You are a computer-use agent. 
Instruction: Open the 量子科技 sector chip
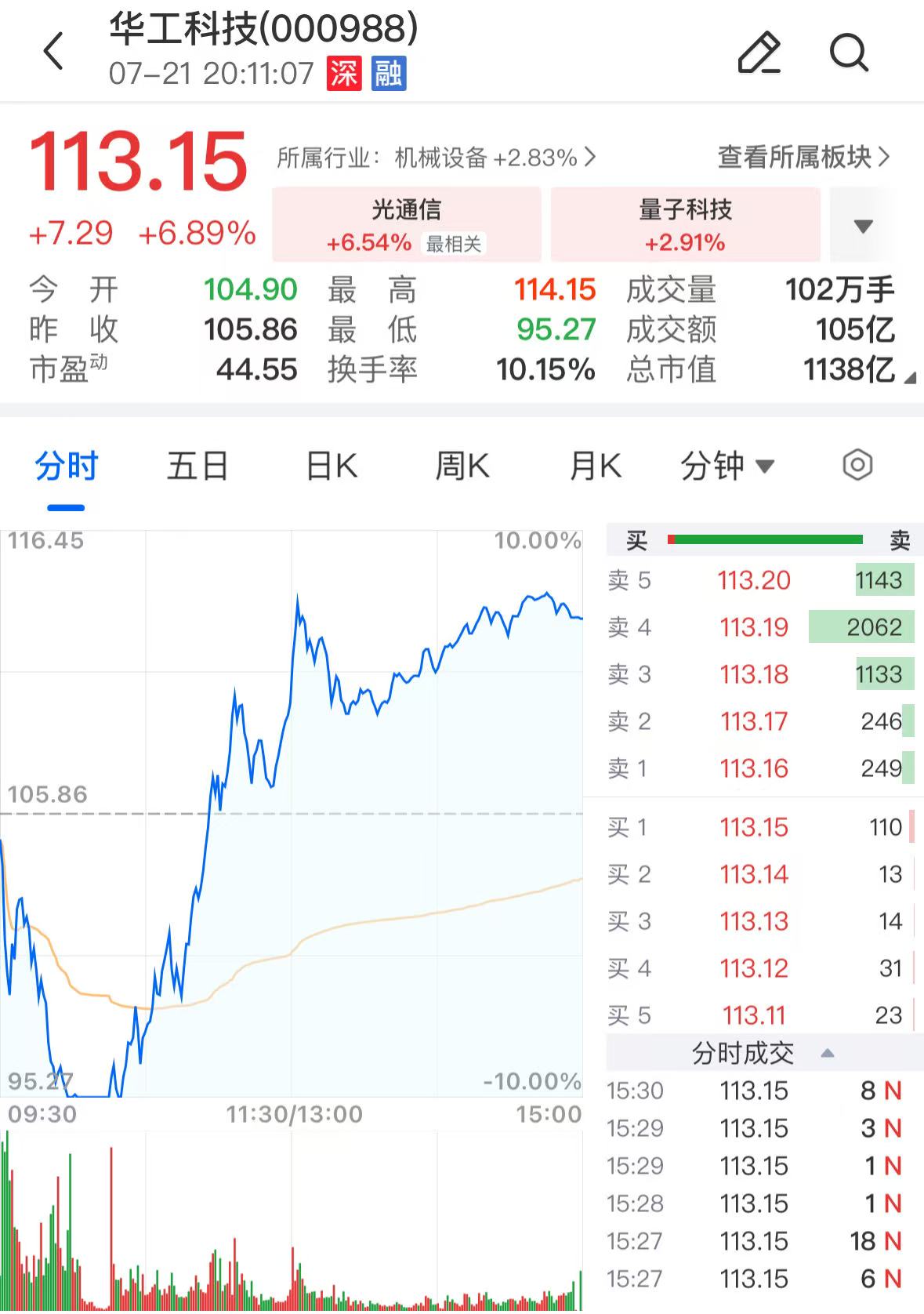(x=685, y=225)
